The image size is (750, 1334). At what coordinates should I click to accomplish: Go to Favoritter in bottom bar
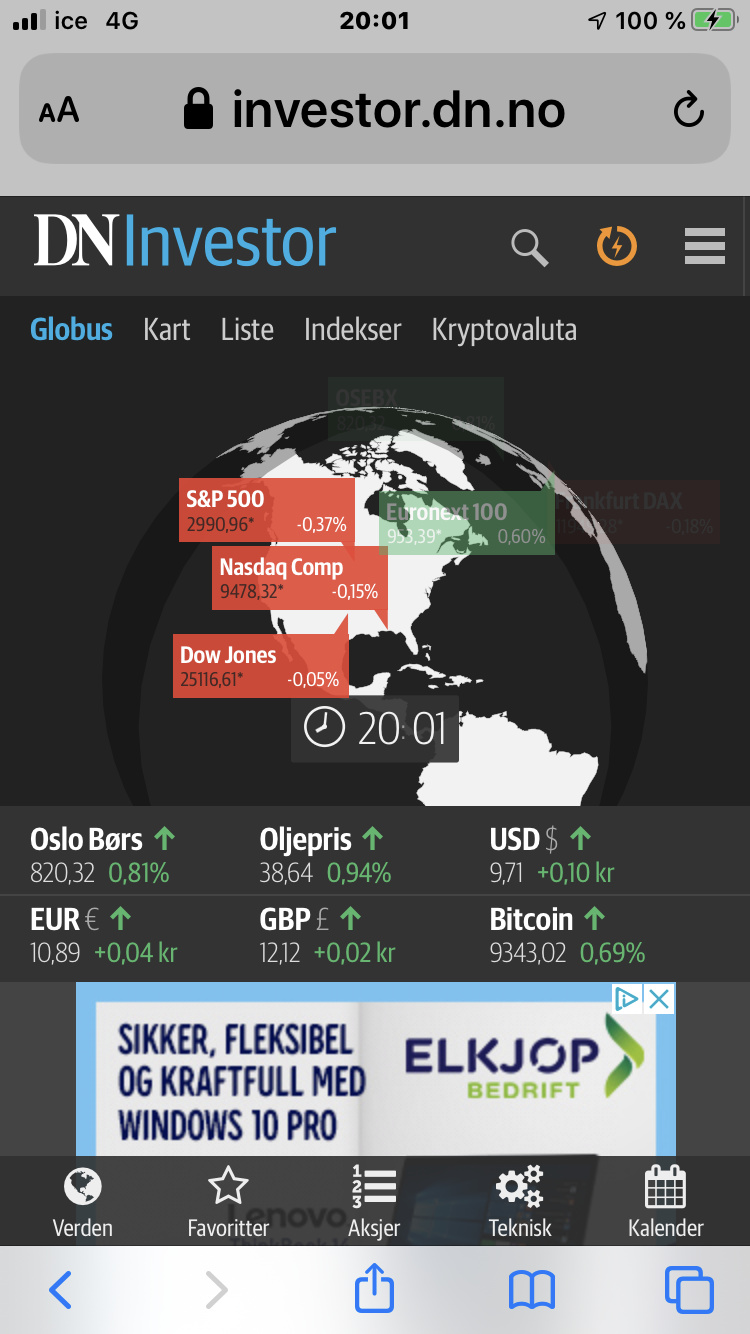228,1202
